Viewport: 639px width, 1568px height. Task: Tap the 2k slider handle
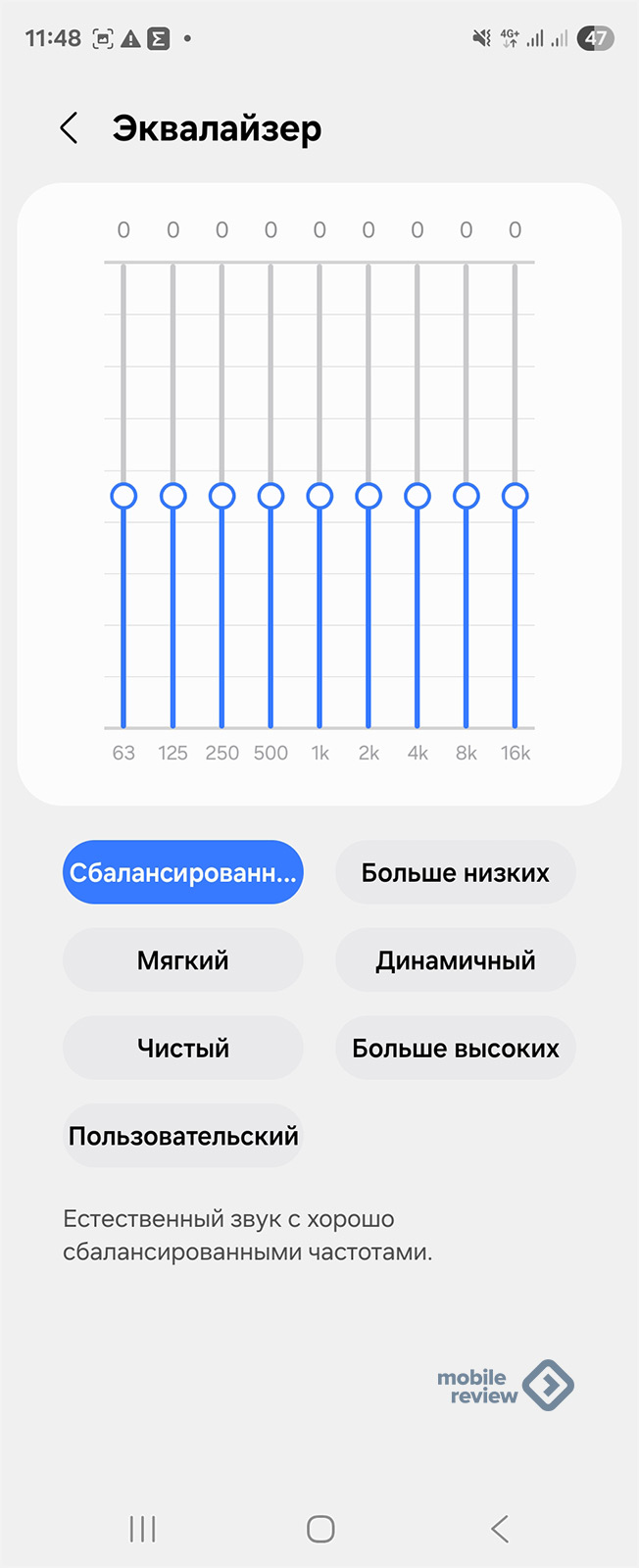click(x=369, y=496)
